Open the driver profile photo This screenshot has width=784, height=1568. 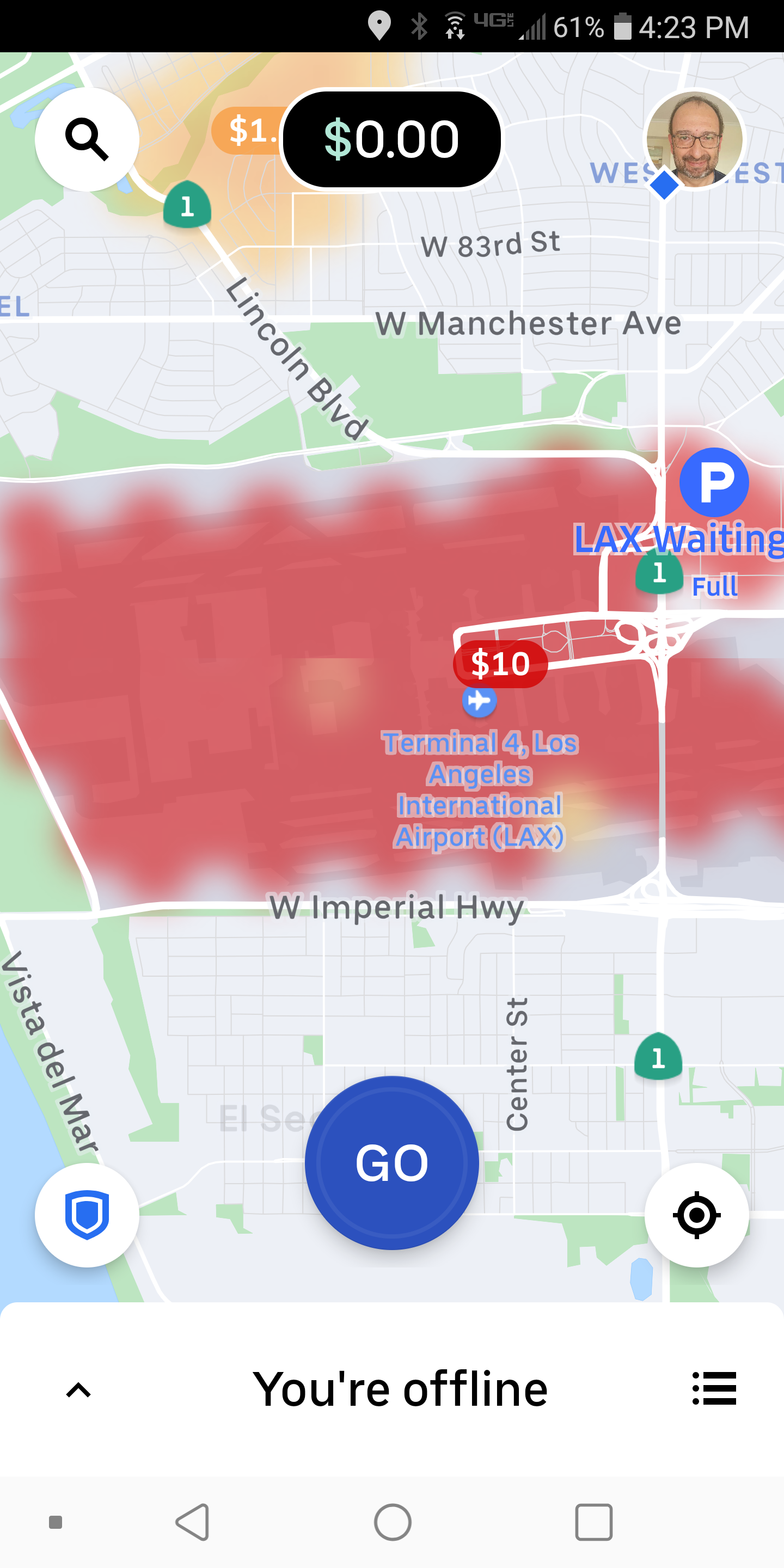click(x=695, y=139)
